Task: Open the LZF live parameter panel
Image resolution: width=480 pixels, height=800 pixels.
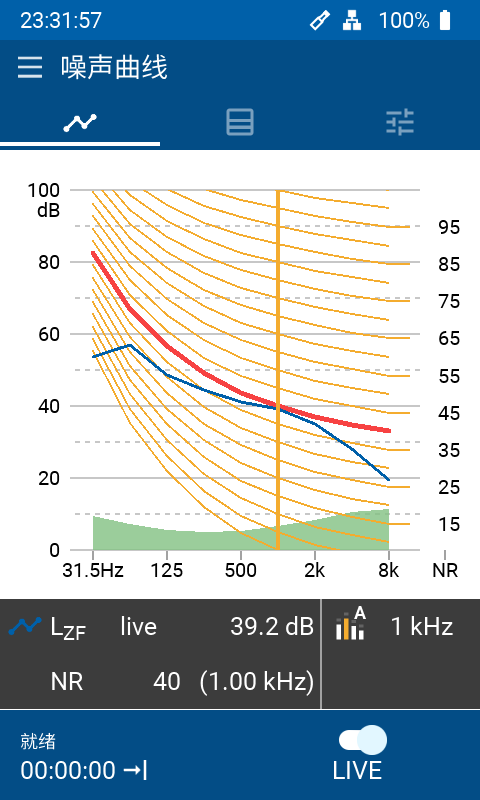Action: point(160,654)
